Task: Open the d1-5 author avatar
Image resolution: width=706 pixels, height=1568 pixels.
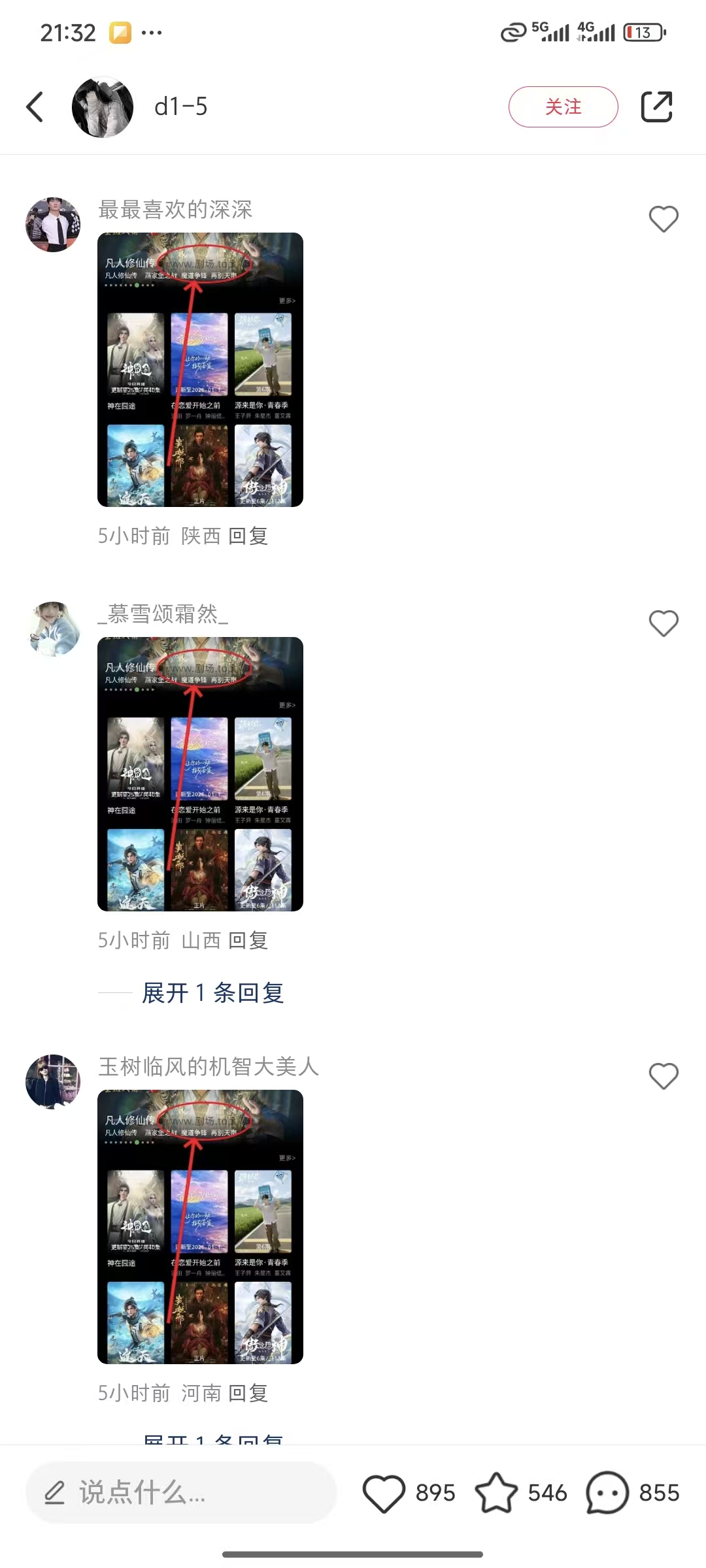Action: [103, 107]
